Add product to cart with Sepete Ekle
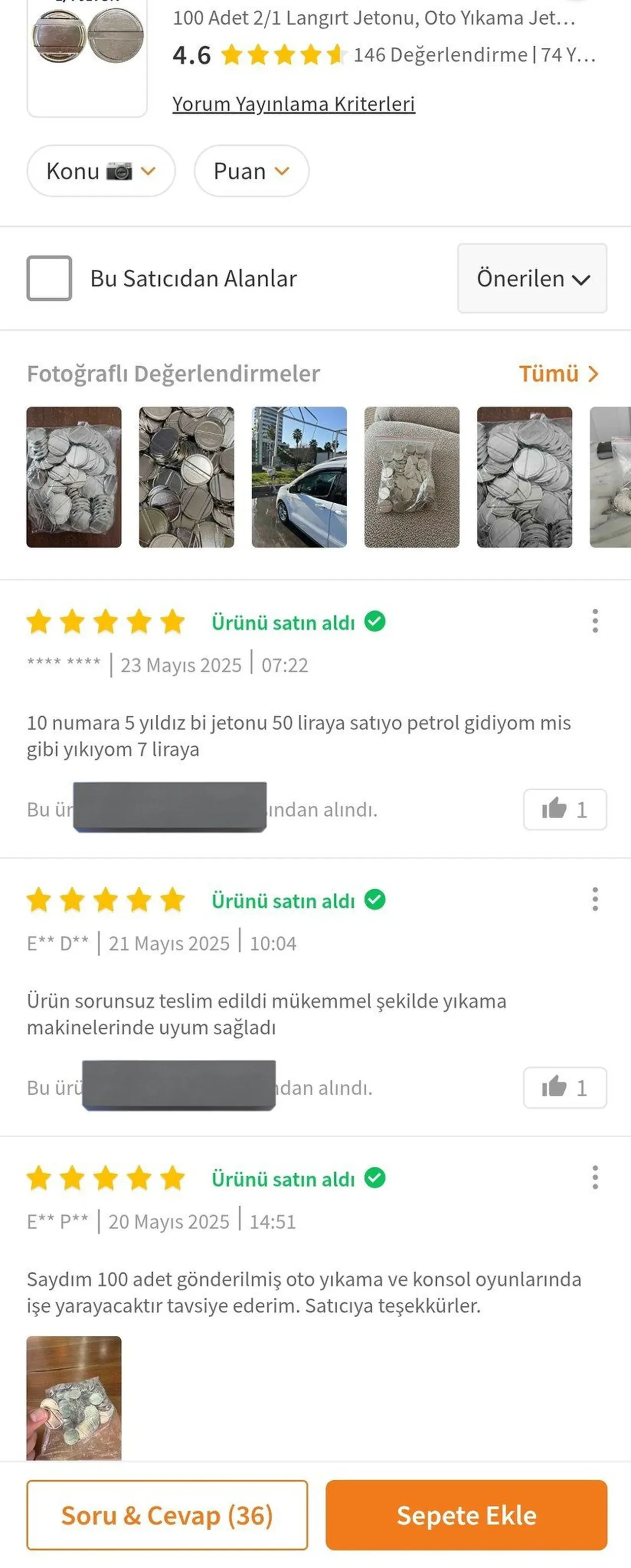The width and height of the screenshot is (631, 1568). click(466, 1516)
